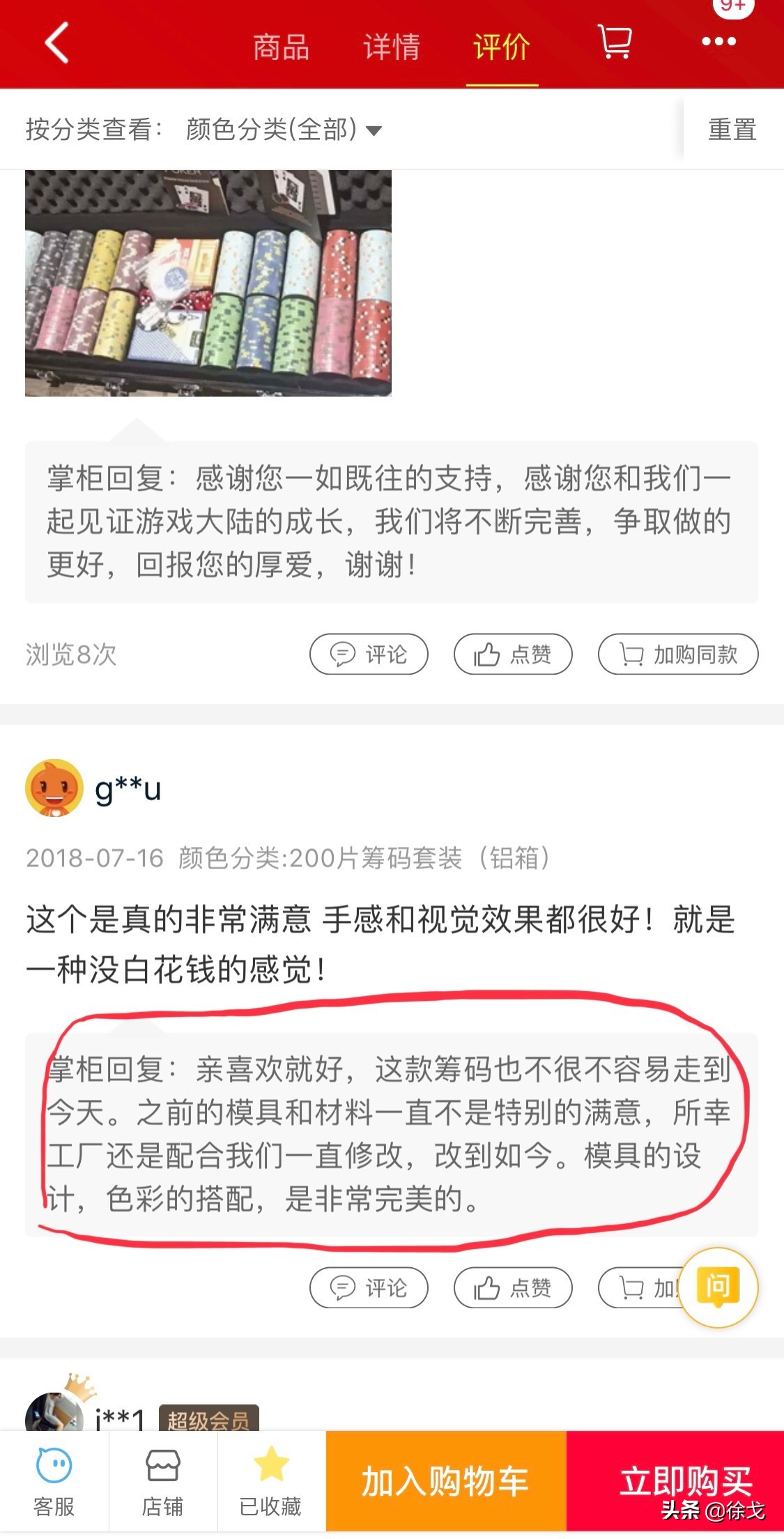The width and height of the screenshot is (784, 1539).
Task: Go back using the top-left arrow
Action: 57,43
